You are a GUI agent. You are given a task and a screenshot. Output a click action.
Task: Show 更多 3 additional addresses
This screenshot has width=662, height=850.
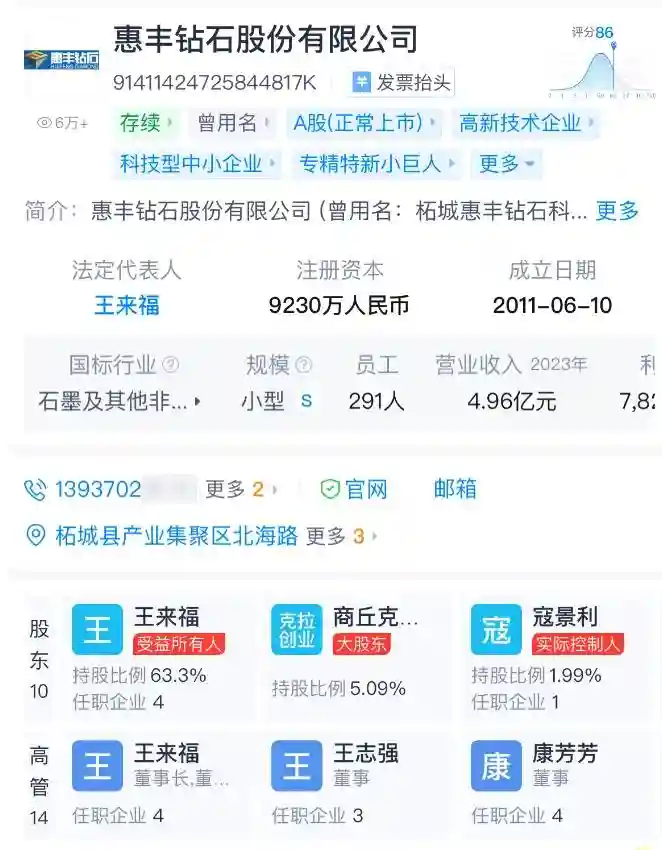pos(342,536)
